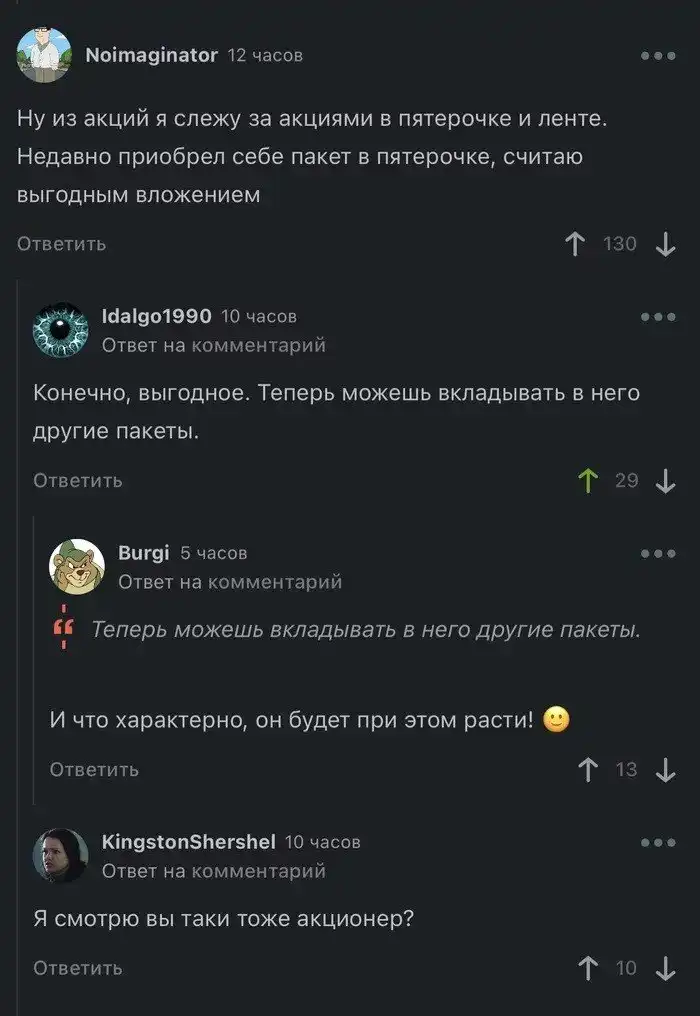Open the menu on KingstonShershel's comment
This screenshot has height=1016, width=700.
click(x=658, y=843)
